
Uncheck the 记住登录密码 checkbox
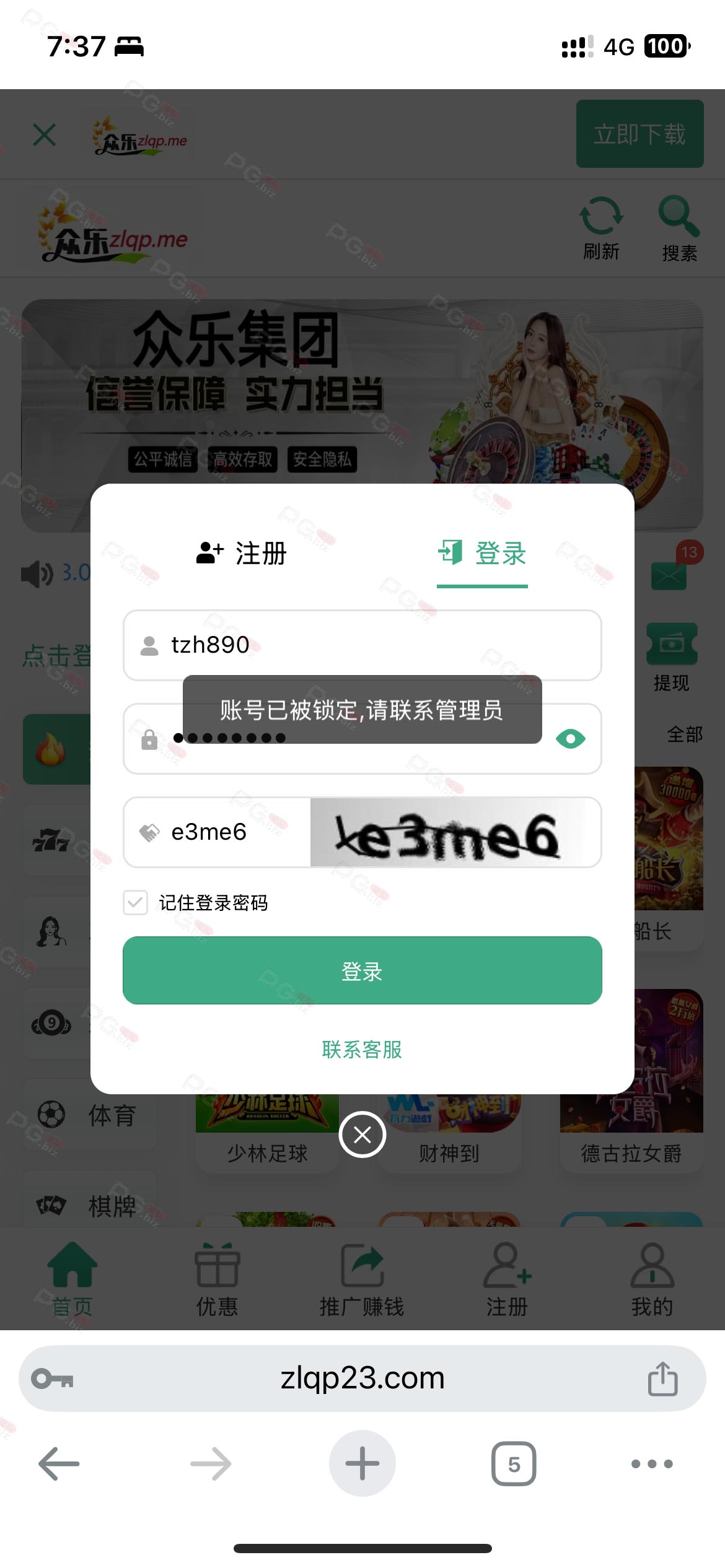click(x=135, y=902)
